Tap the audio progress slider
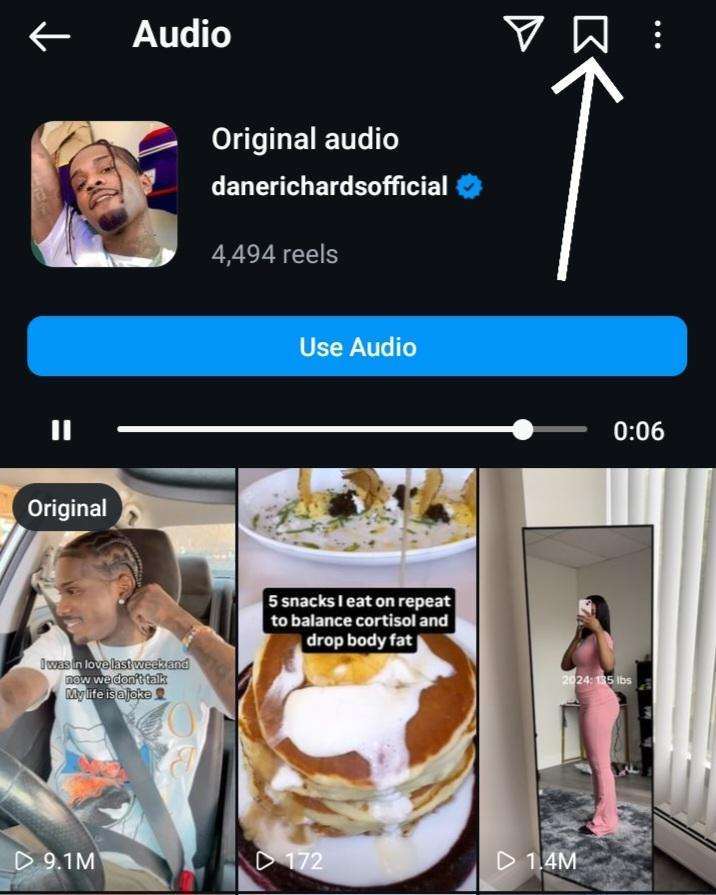This screenshot has height=895, width=716. (x=350, y=430)
